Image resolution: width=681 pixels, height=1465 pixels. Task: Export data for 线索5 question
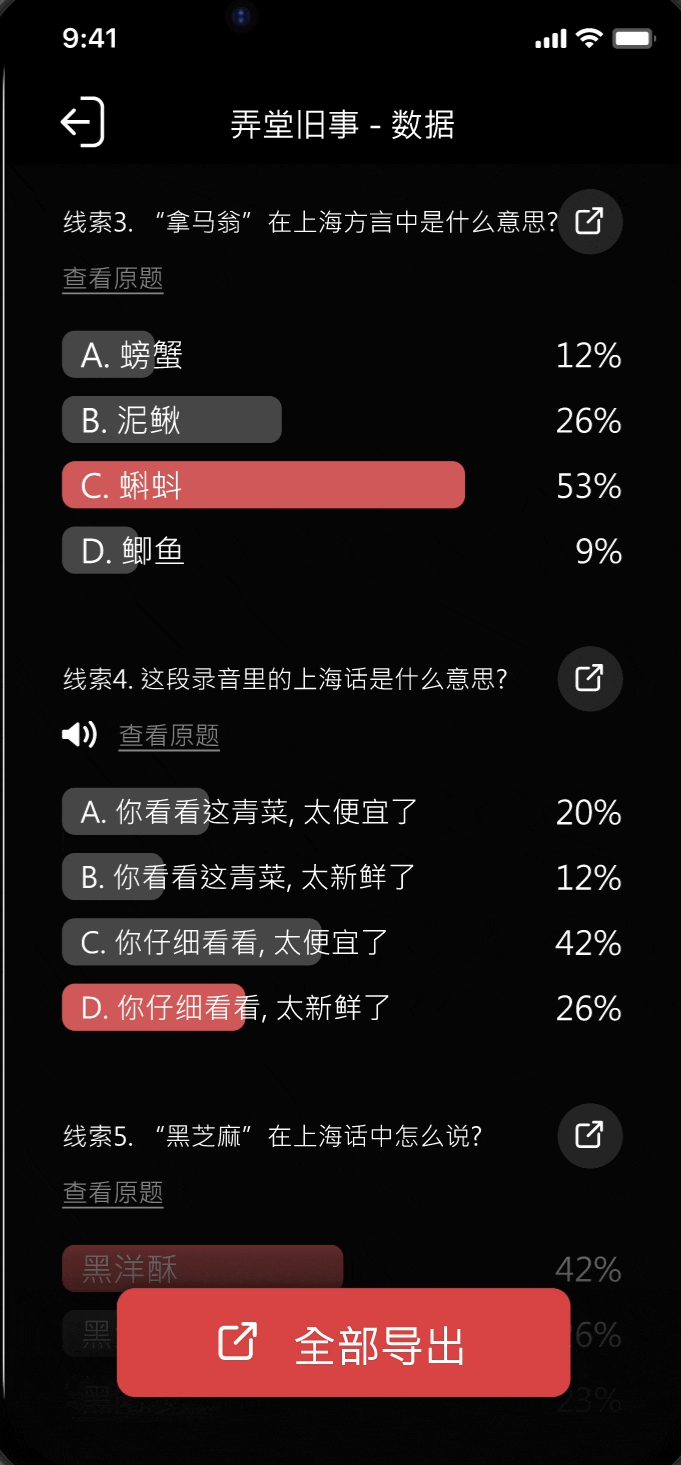click(590, 1135)
